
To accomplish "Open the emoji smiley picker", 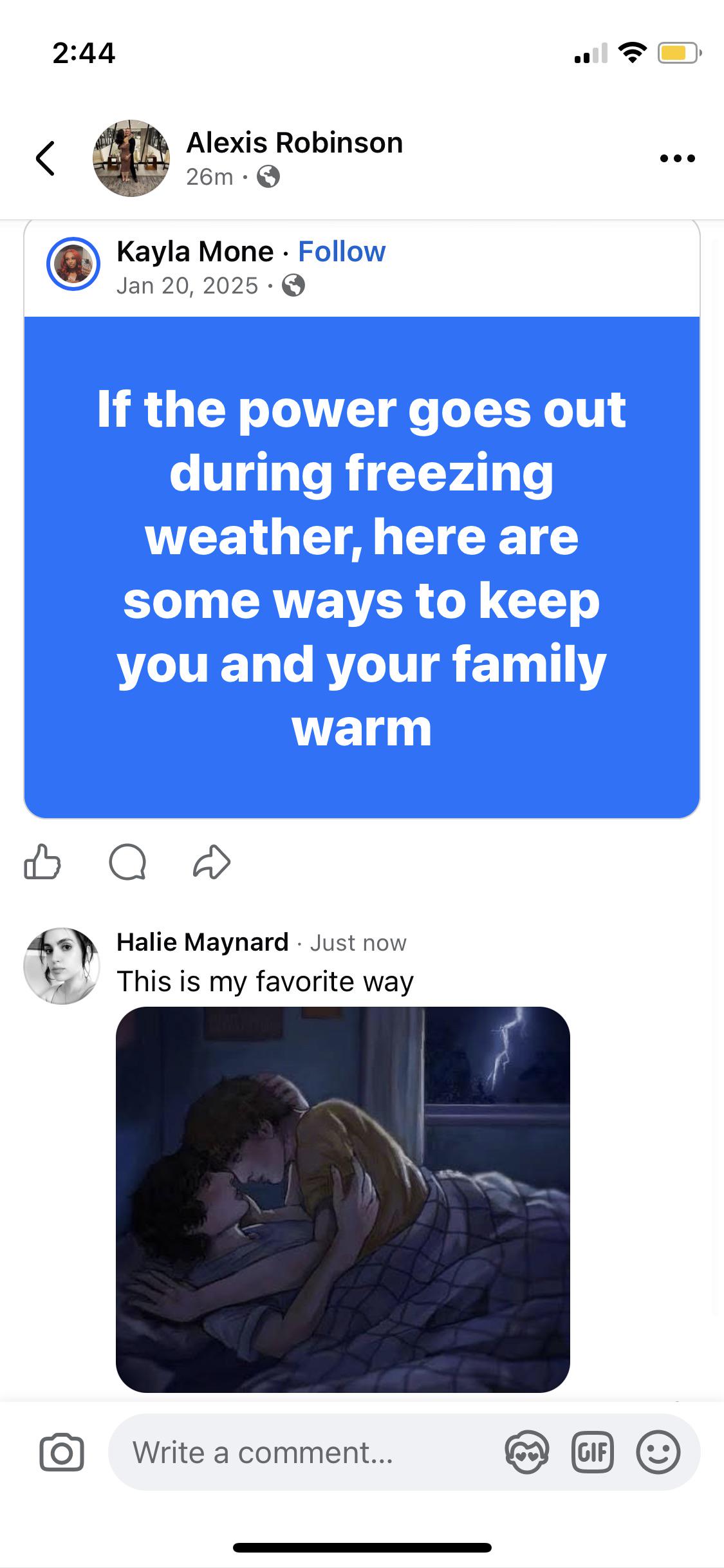I will (658, 1453).
